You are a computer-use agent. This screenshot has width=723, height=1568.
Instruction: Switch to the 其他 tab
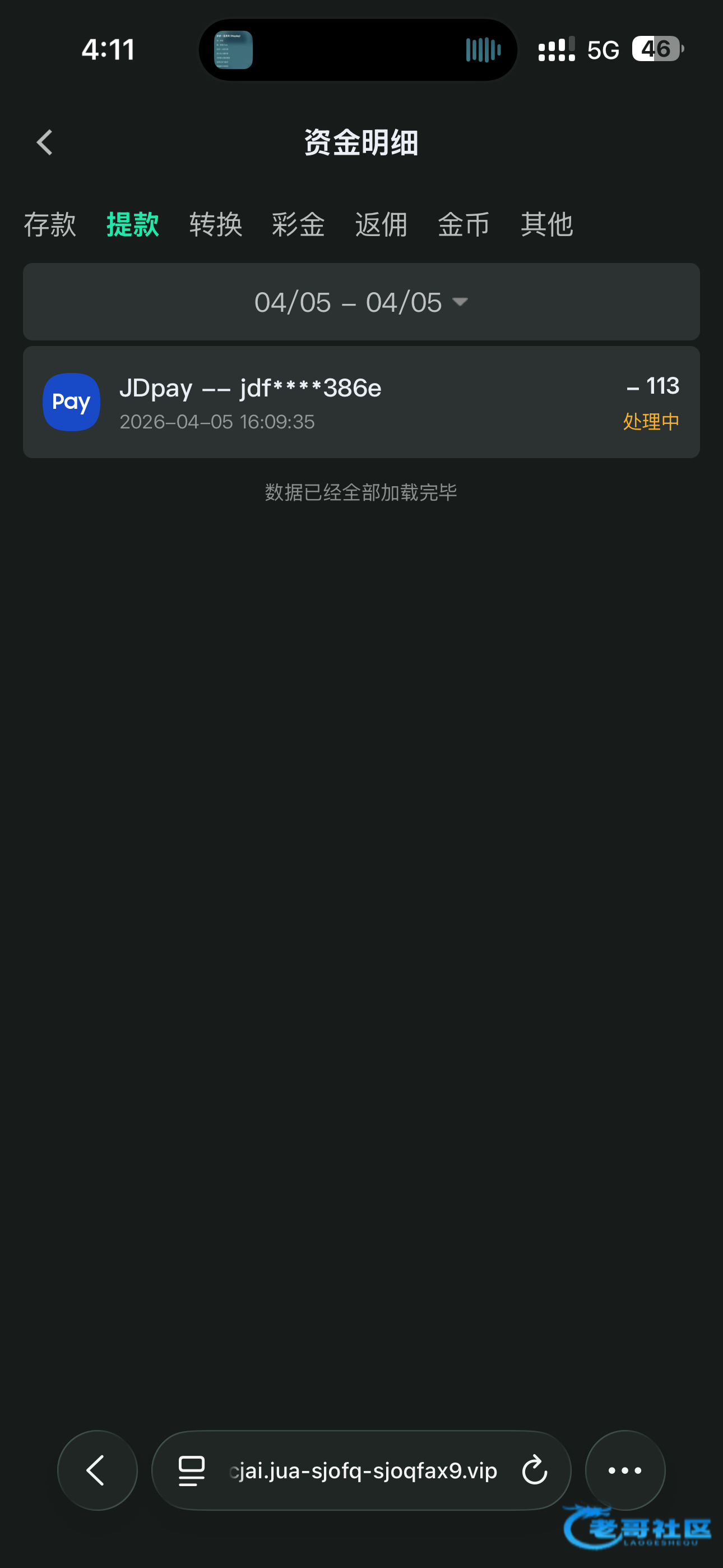[546, 225]
